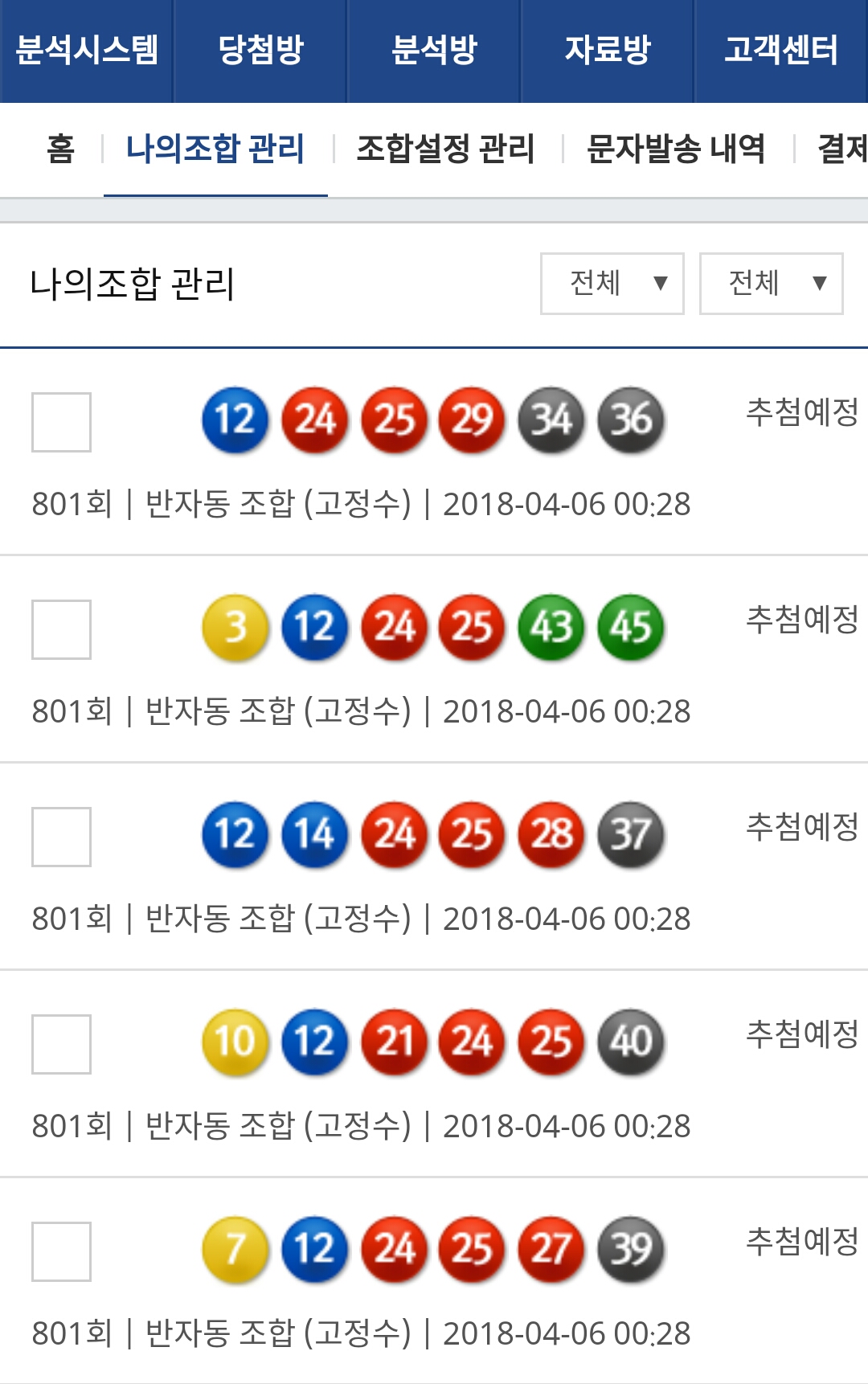
Task: Open 조합설정 관리
Action: [x=445, y=149]
